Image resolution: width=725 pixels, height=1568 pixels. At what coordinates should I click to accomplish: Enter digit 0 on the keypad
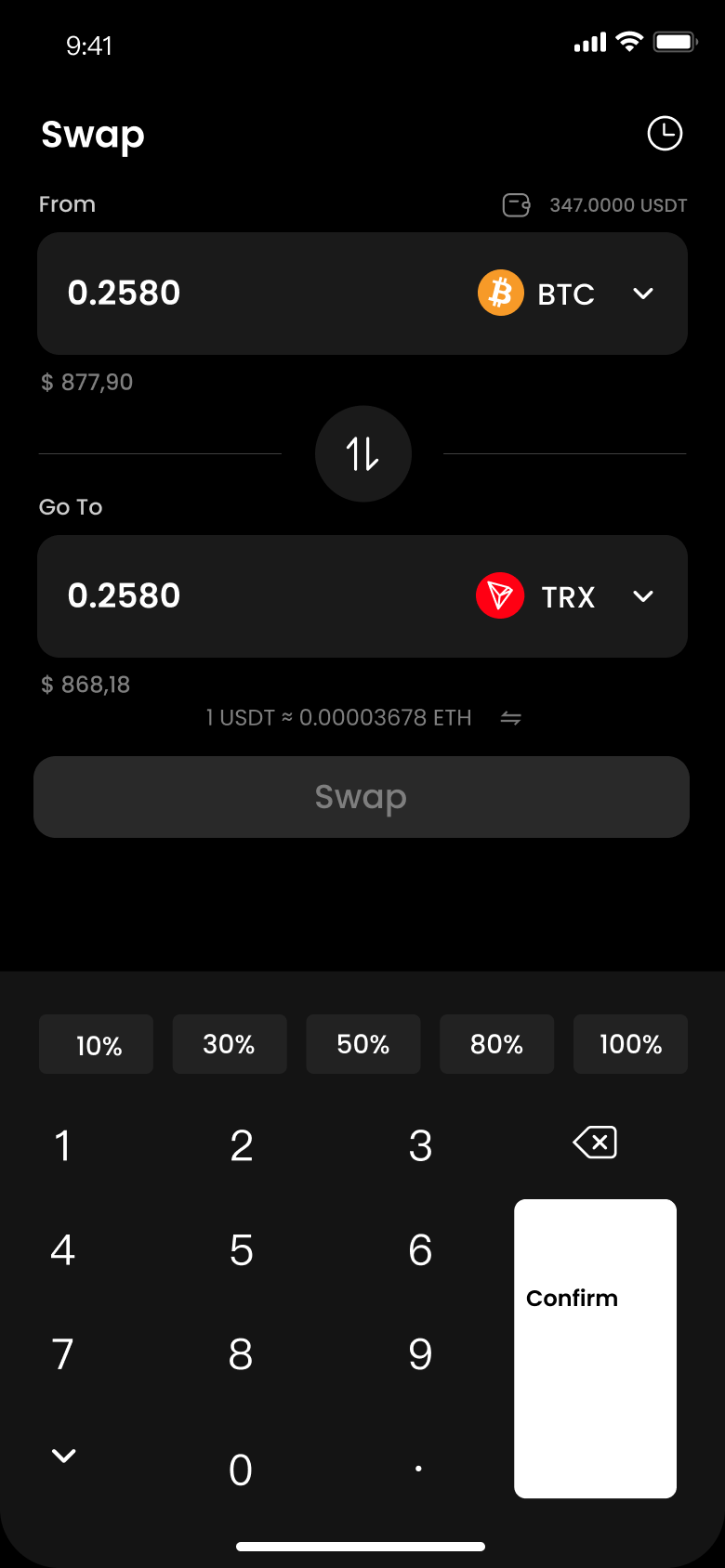click(x=241, y=1470)
